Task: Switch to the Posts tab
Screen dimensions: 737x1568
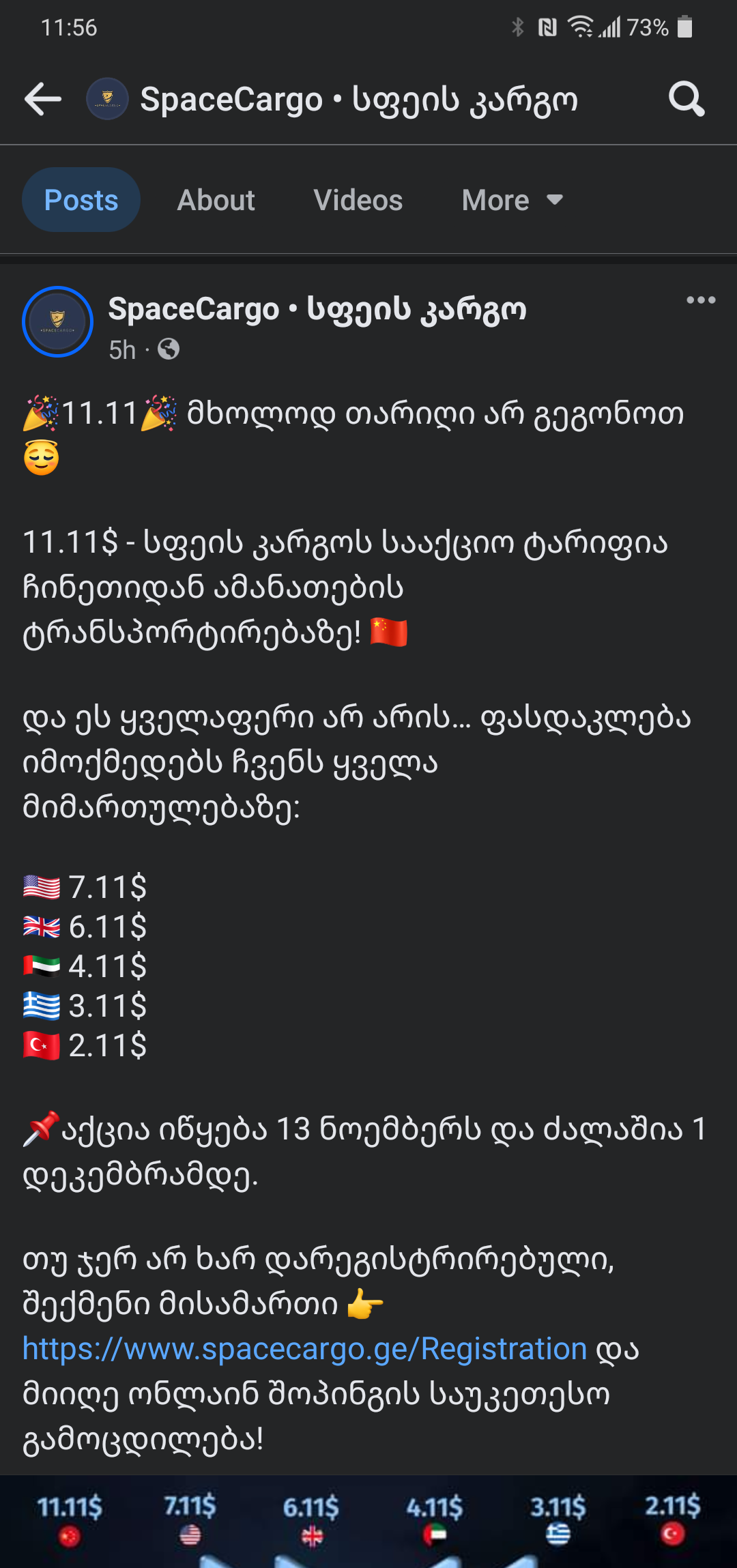Action: click(x=81, y=200)
